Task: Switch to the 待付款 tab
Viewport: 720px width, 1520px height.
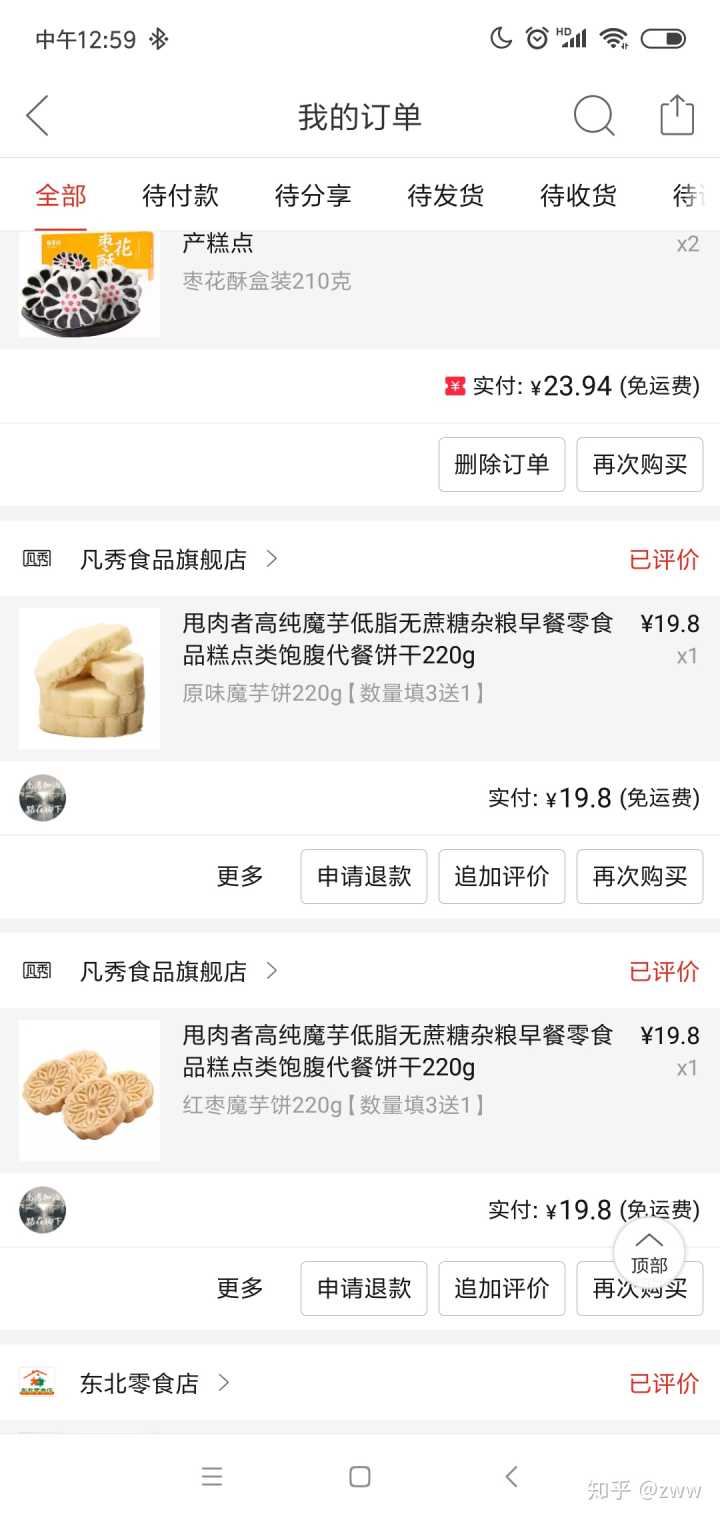Action: (x=180, y=196)
